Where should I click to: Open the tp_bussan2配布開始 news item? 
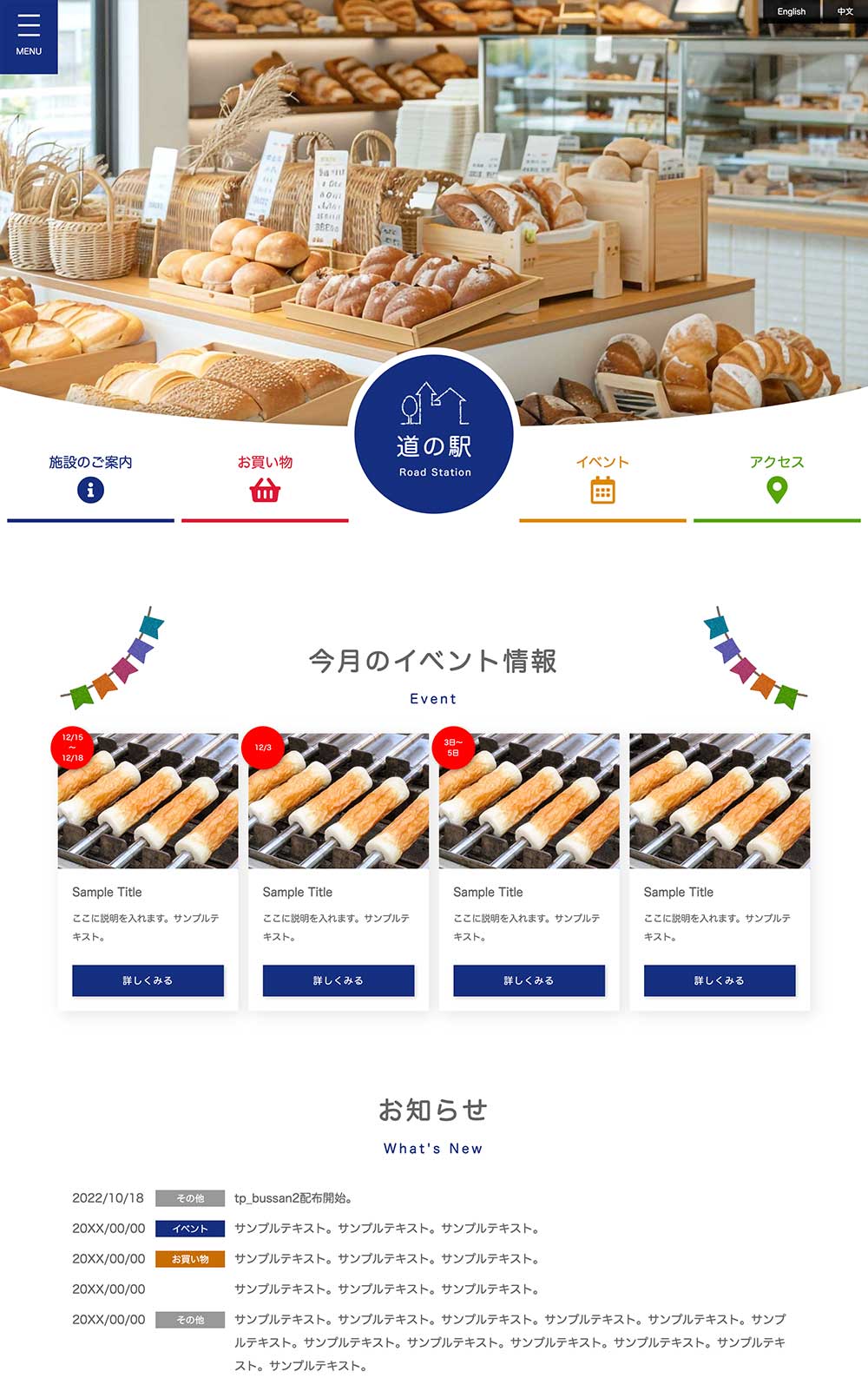(x=293, y=1198)
